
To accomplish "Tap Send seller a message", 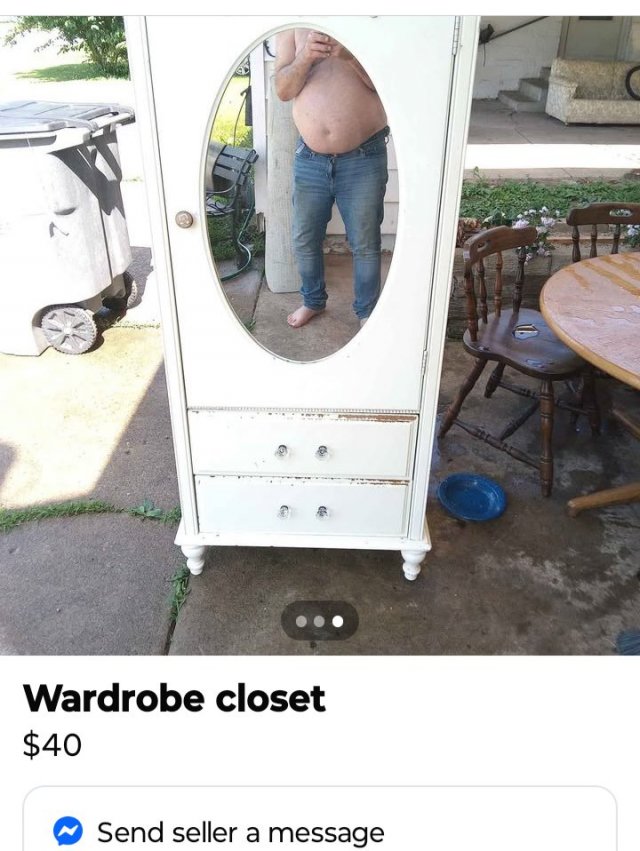I will (x=240, y=831).
